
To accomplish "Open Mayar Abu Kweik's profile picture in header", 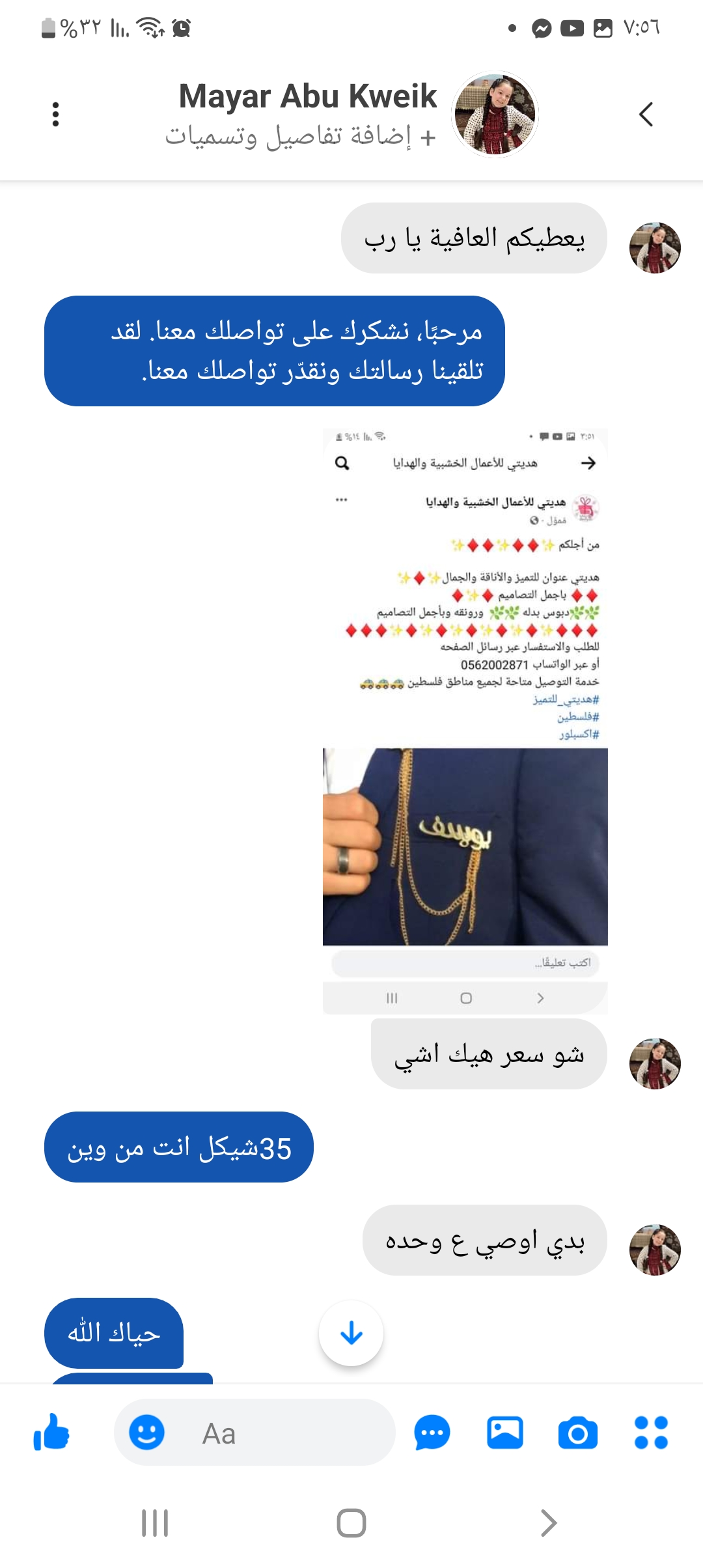I will tap(495, 114).
